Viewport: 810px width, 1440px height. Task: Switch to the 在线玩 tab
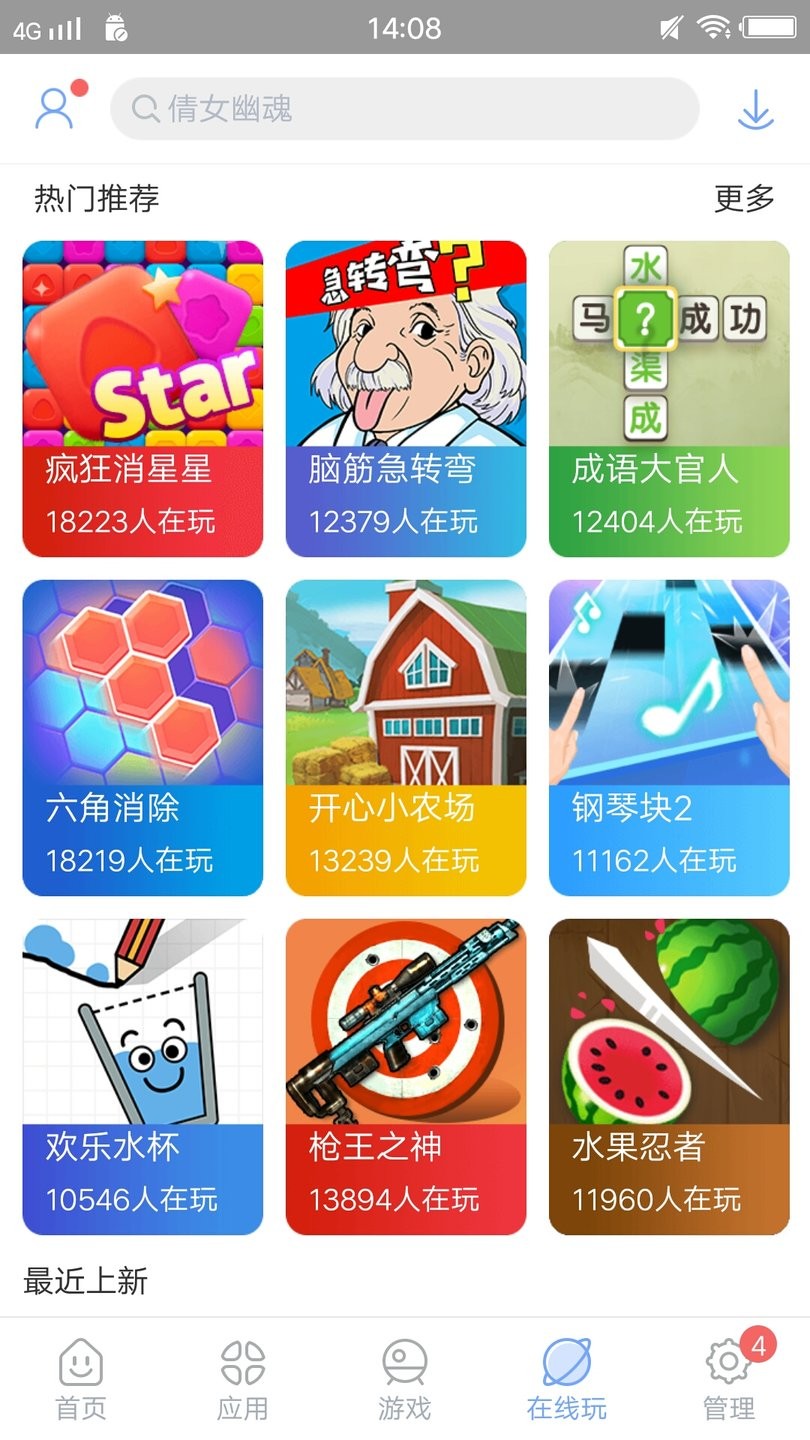coord(567,1380)
